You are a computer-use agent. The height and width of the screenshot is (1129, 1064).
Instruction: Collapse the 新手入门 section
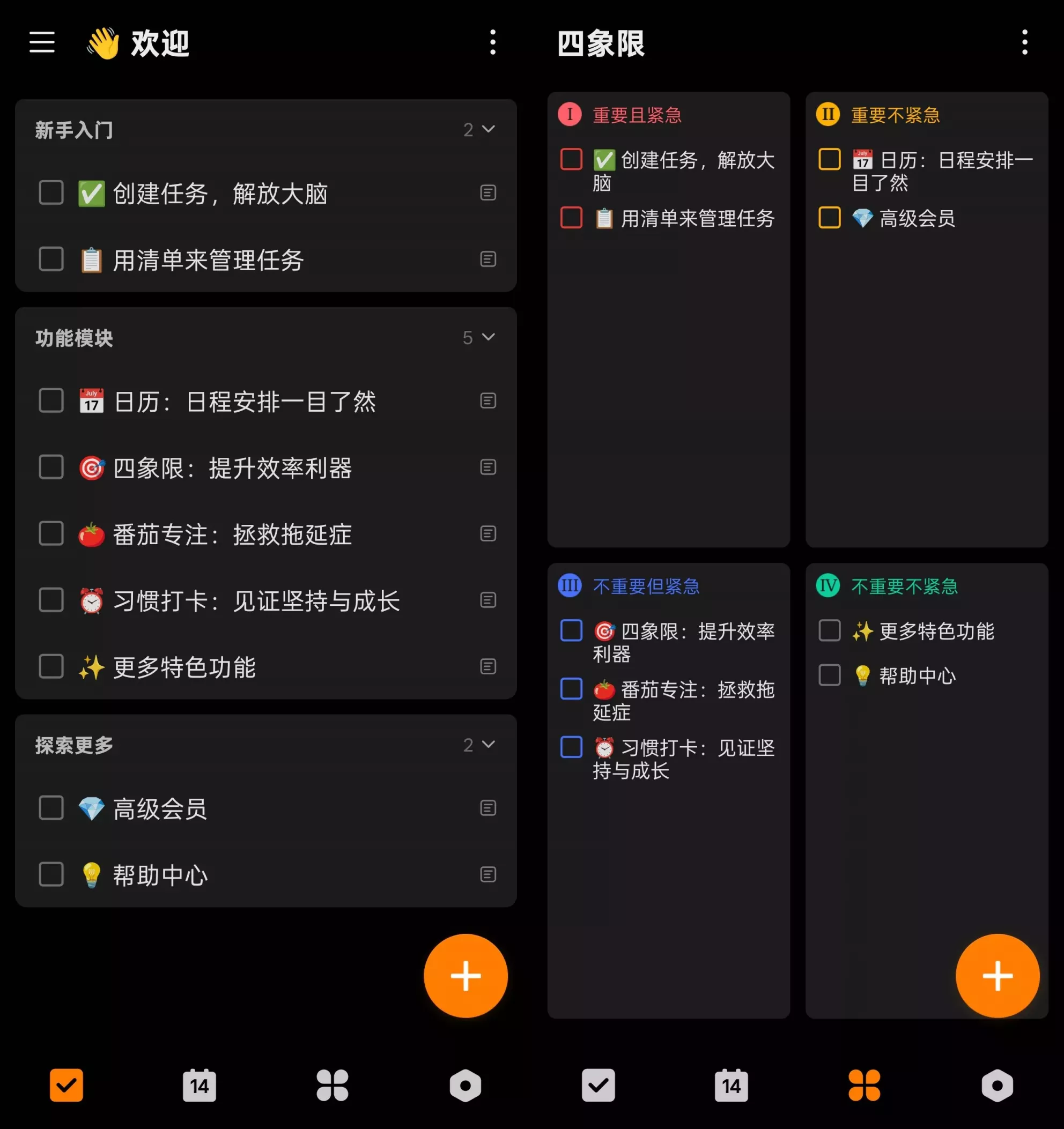[488, 130]
